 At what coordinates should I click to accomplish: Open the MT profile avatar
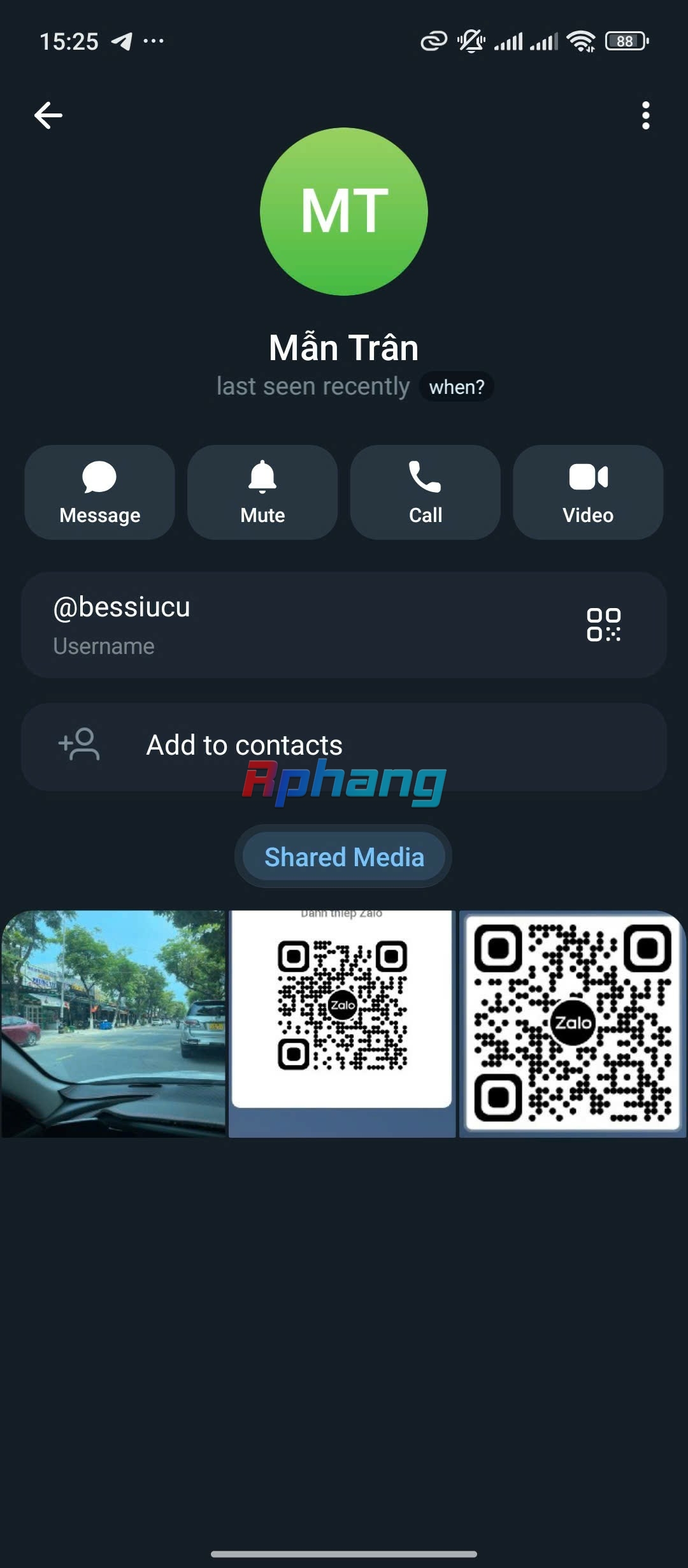point(344,212)
